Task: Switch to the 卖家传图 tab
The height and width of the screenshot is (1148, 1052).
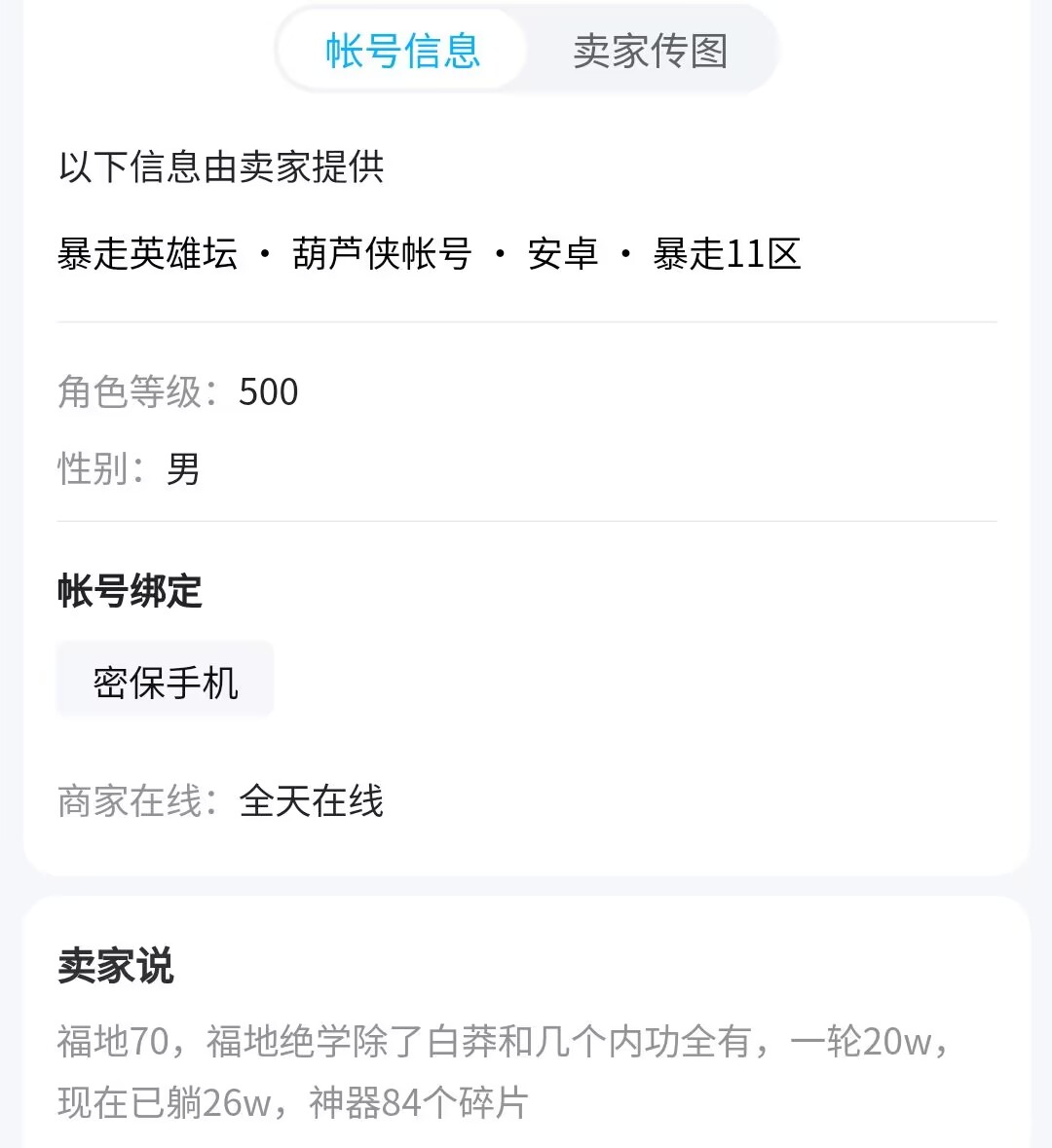Action: click(x=650, y=51)
